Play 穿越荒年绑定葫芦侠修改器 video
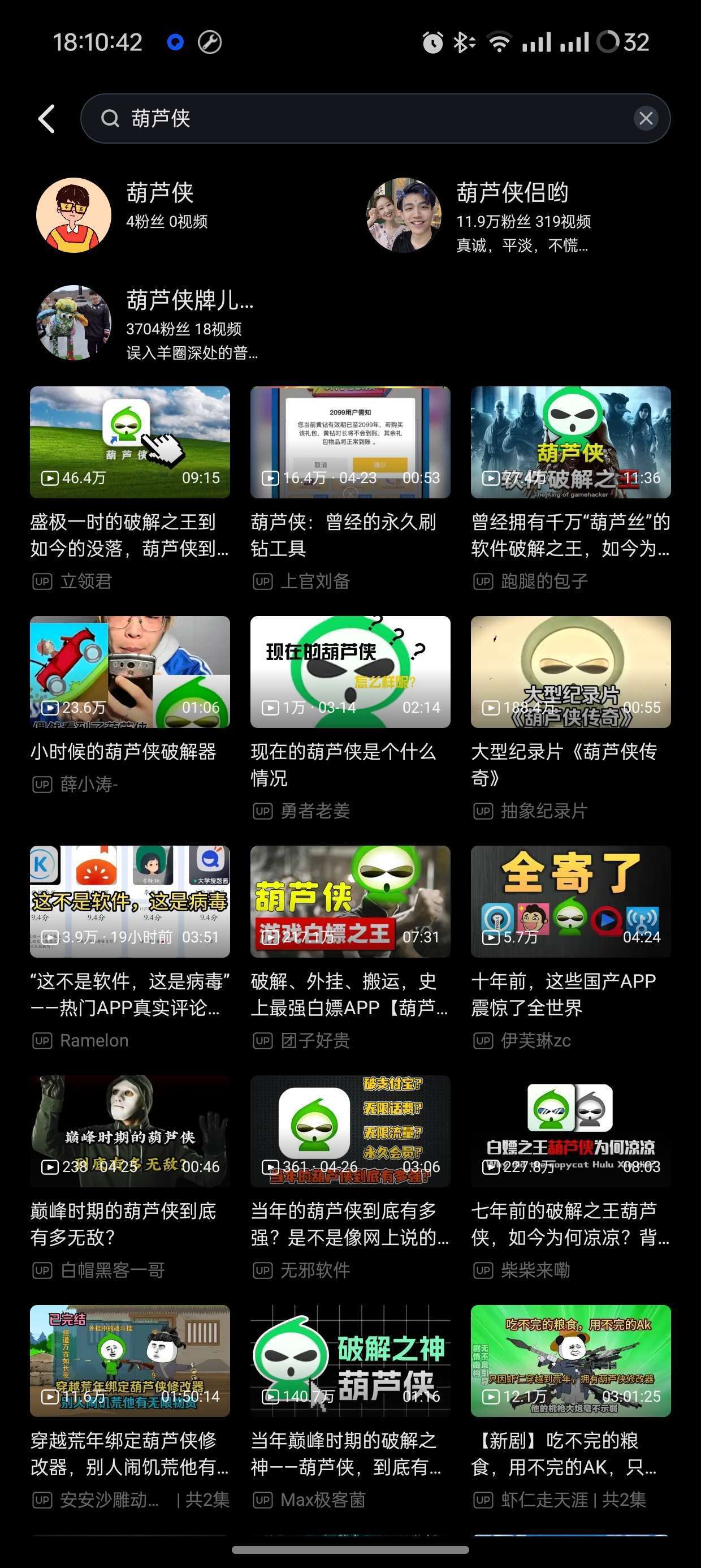This screenshot has height=1568, width=701. [x=129, y=1360]
